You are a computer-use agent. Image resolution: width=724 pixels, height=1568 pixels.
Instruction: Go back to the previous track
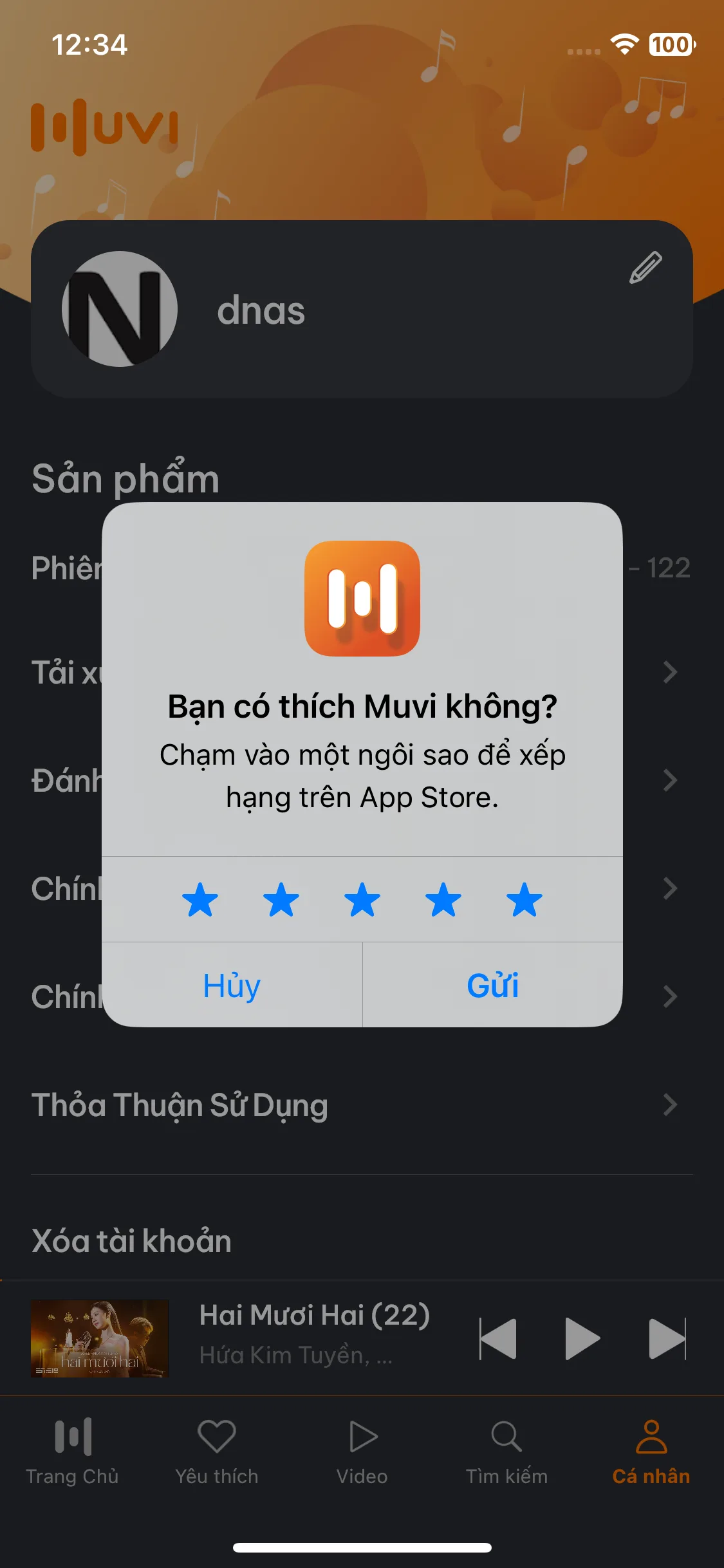[498, 1339]
